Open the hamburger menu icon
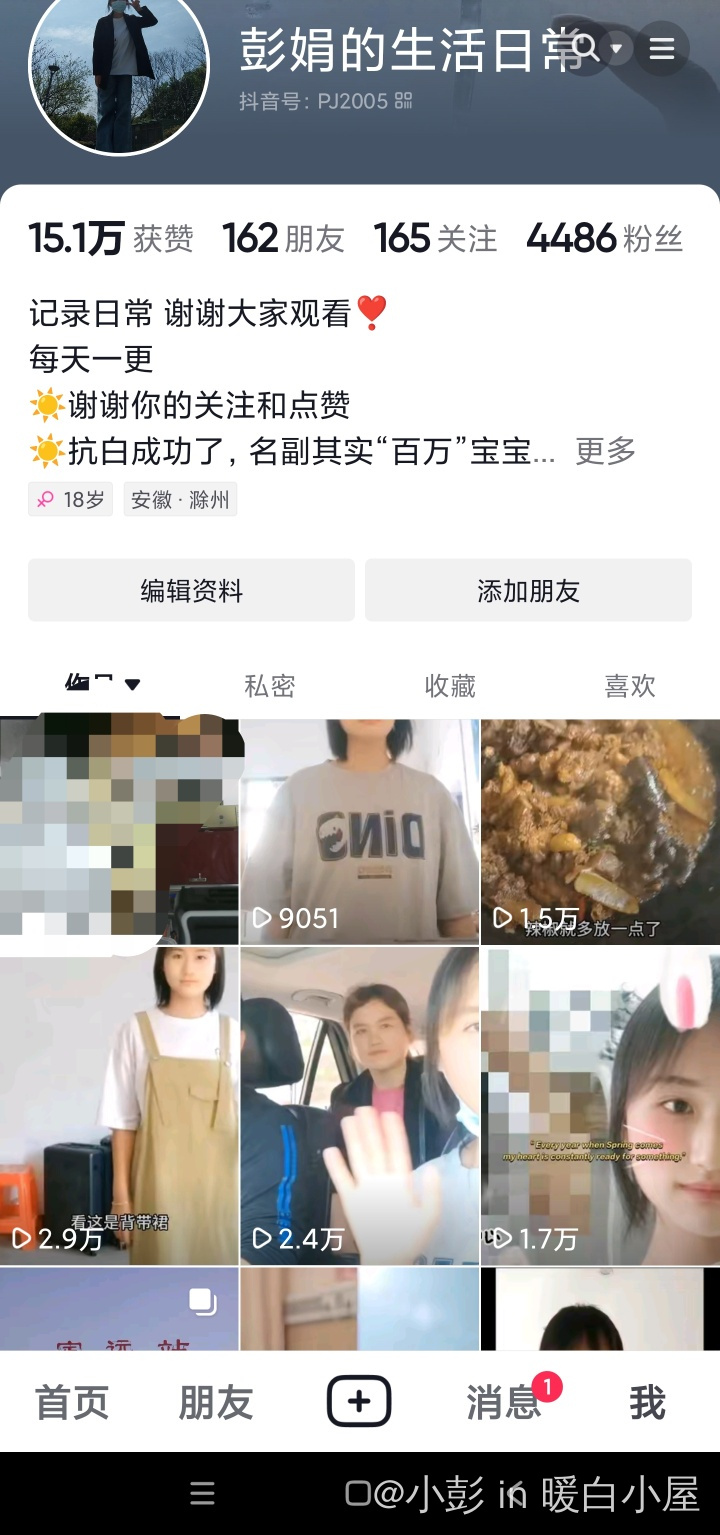The width and height of the screenshot is (720, 1535). point(662,48)
